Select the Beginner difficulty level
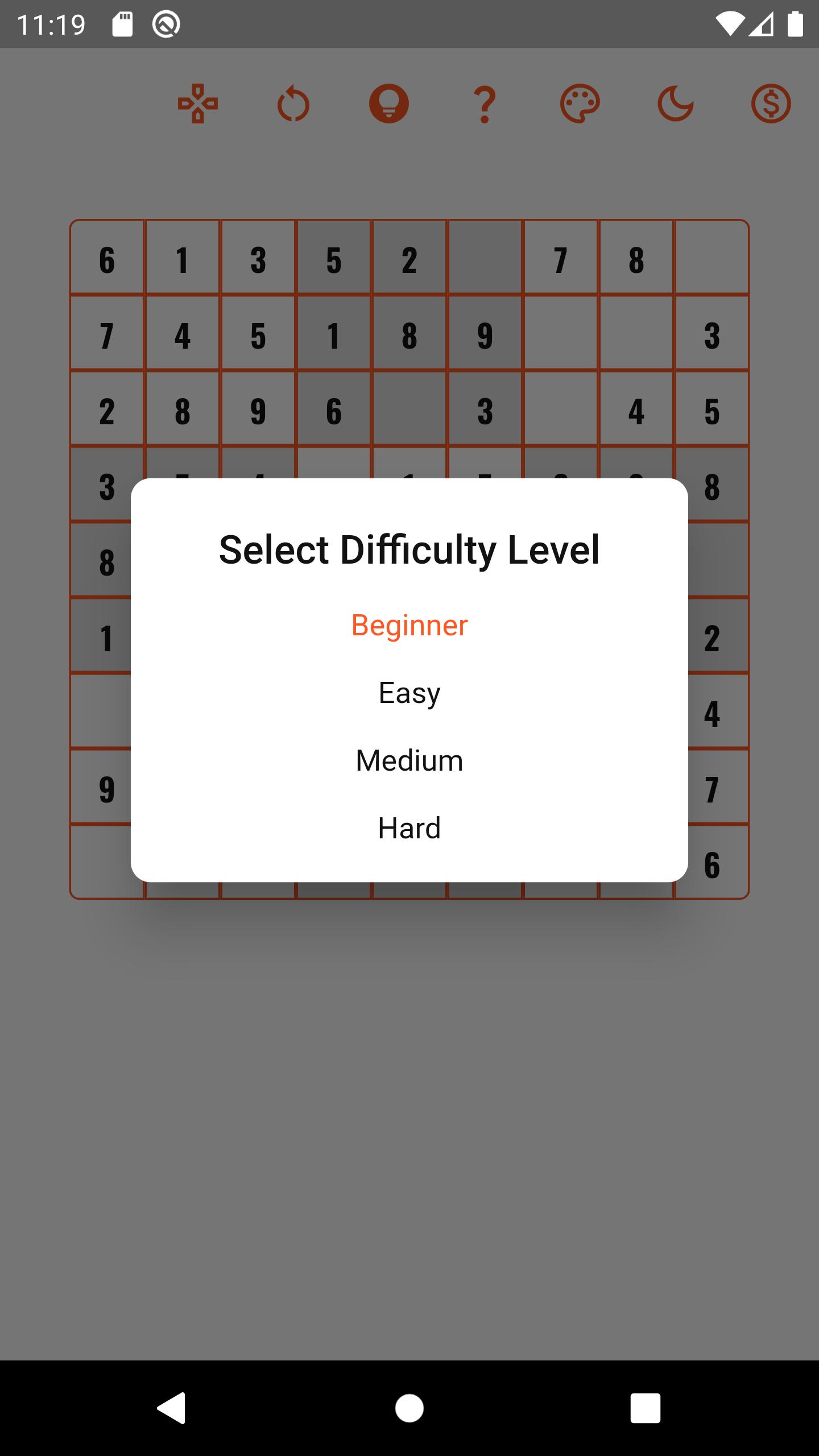The width and height of the screenshot is (819, 1456). pos(409,625)
